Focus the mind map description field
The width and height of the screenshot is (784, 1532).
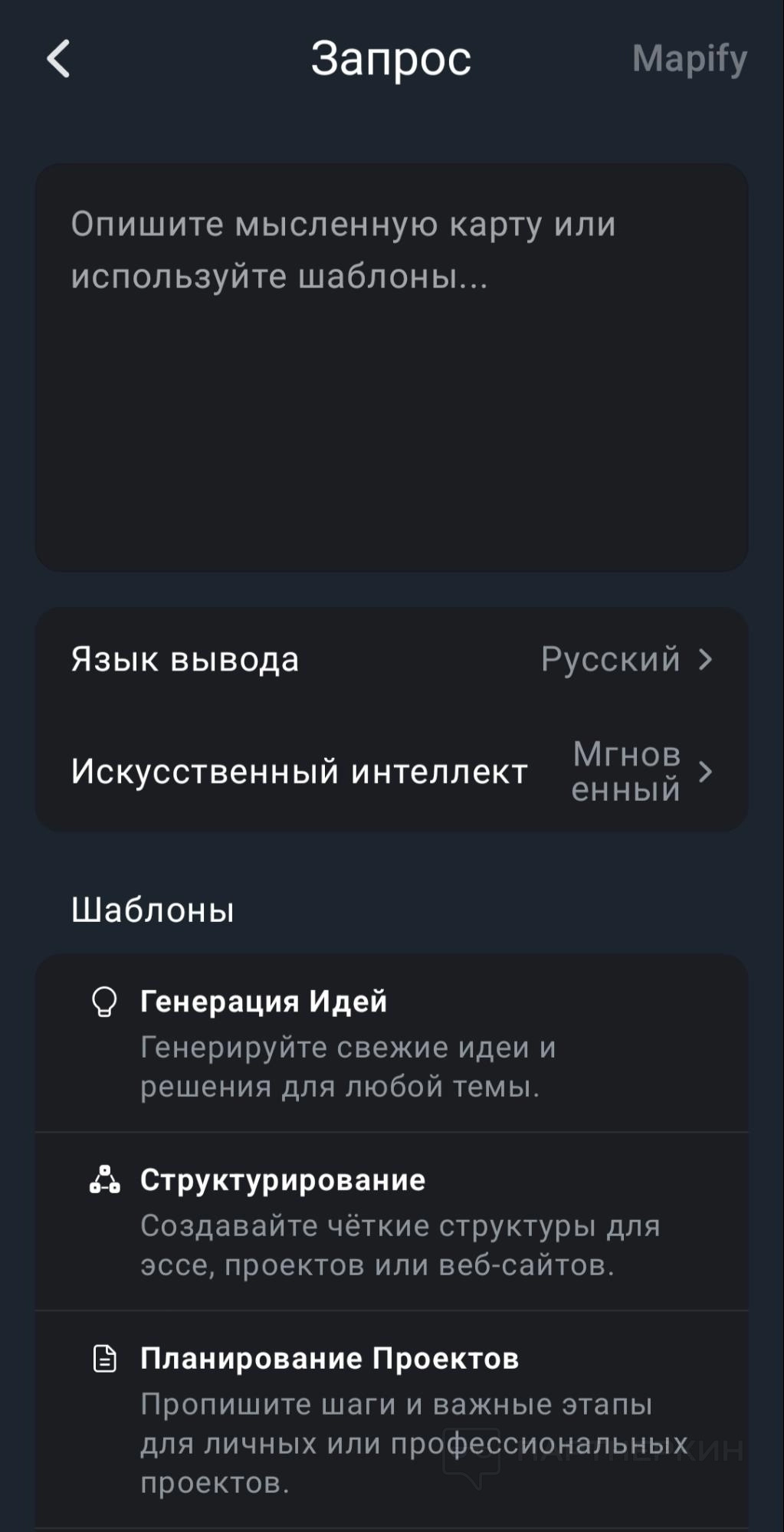(x=391, y=367)
